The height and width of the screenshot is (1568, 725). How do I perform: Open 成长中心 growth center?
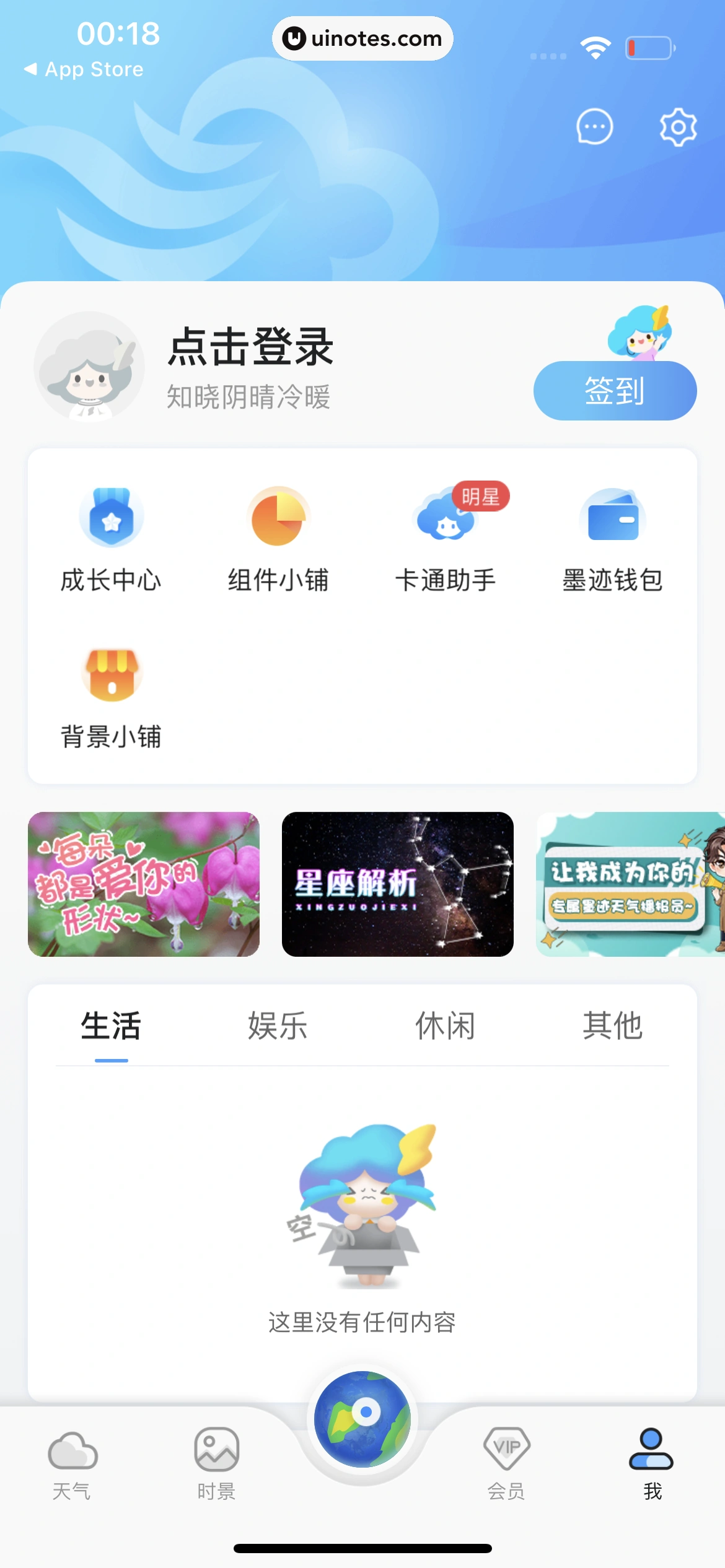pyautogui.click(x=112, y=540)
